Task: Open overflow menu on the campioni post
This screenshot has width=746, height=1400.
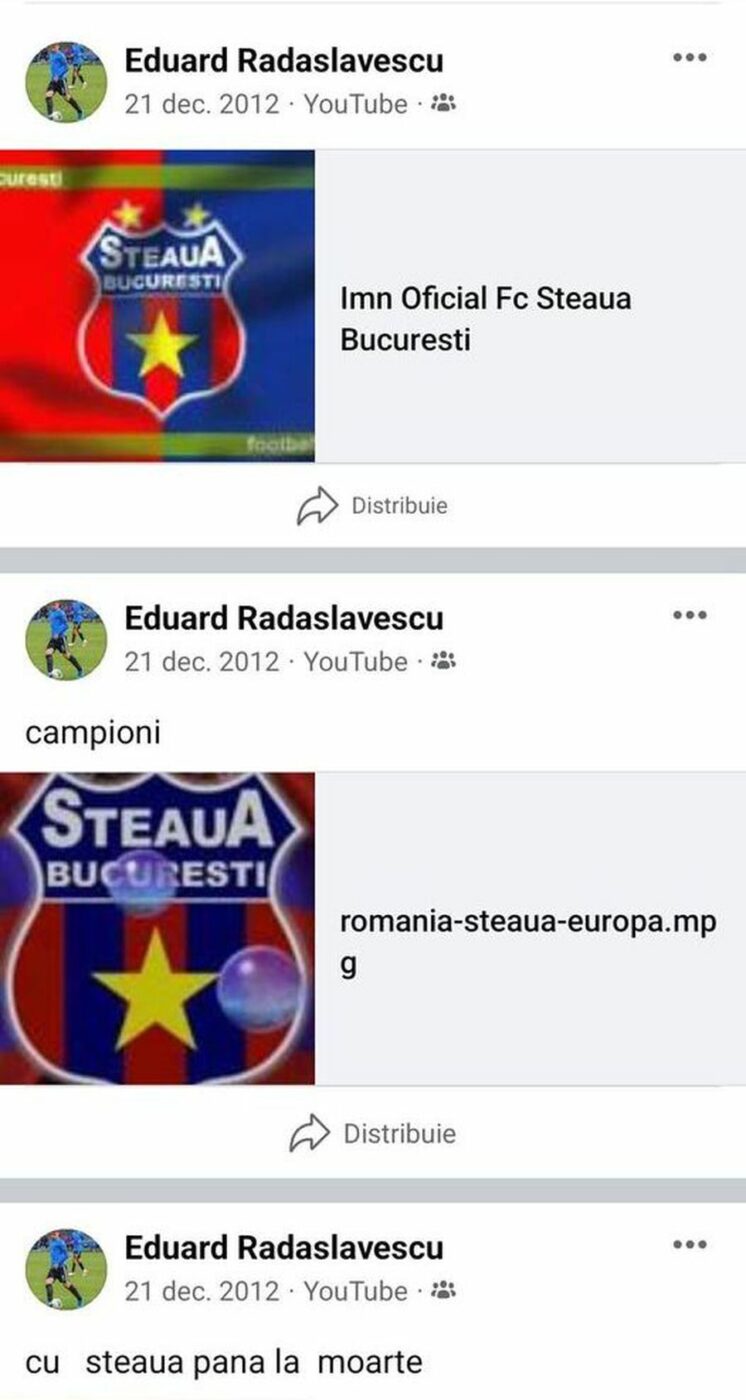Action: (x=689, y=615)
